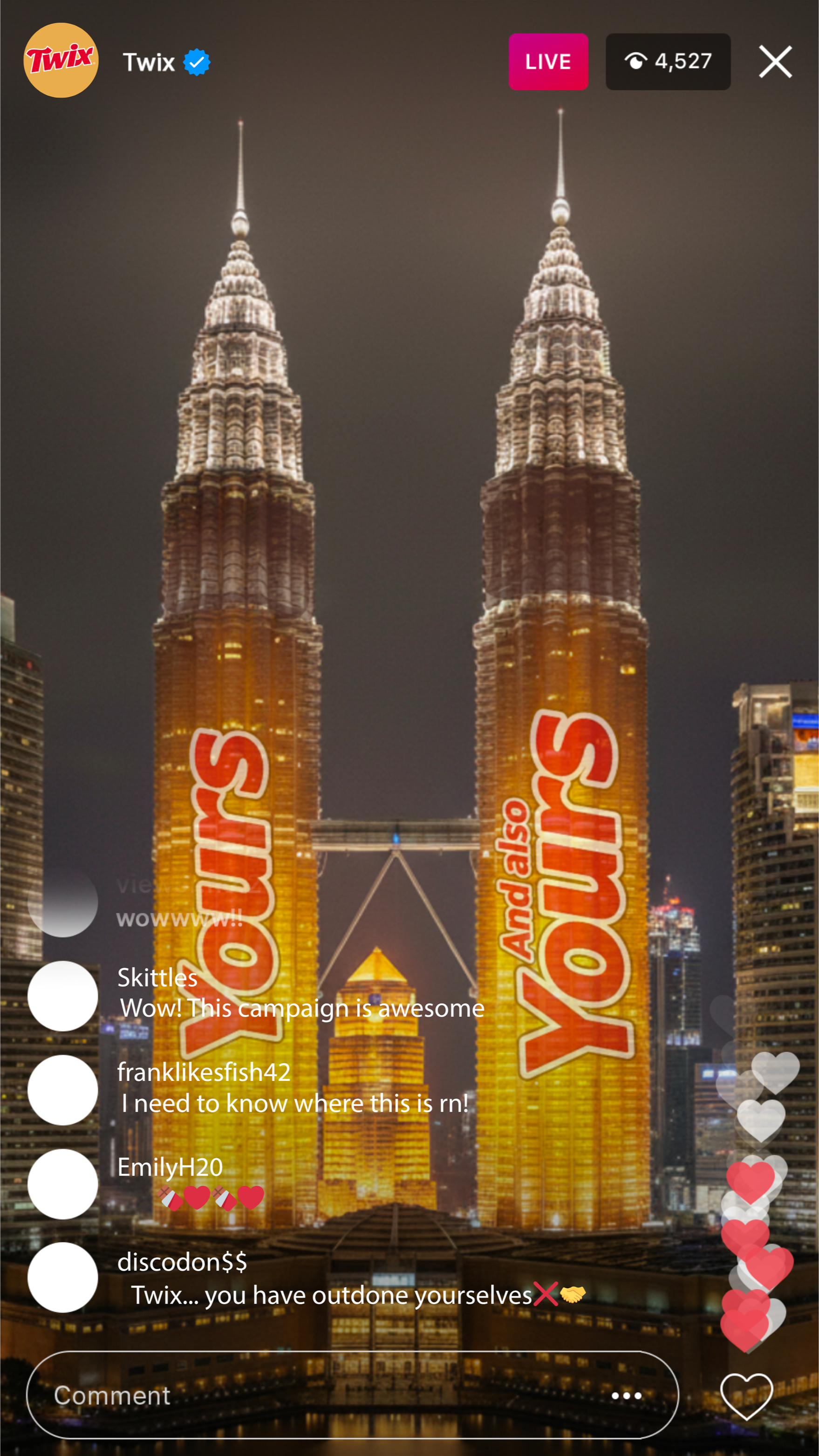
Task: Like the live stream with the heart
Action: point(746,1395)
